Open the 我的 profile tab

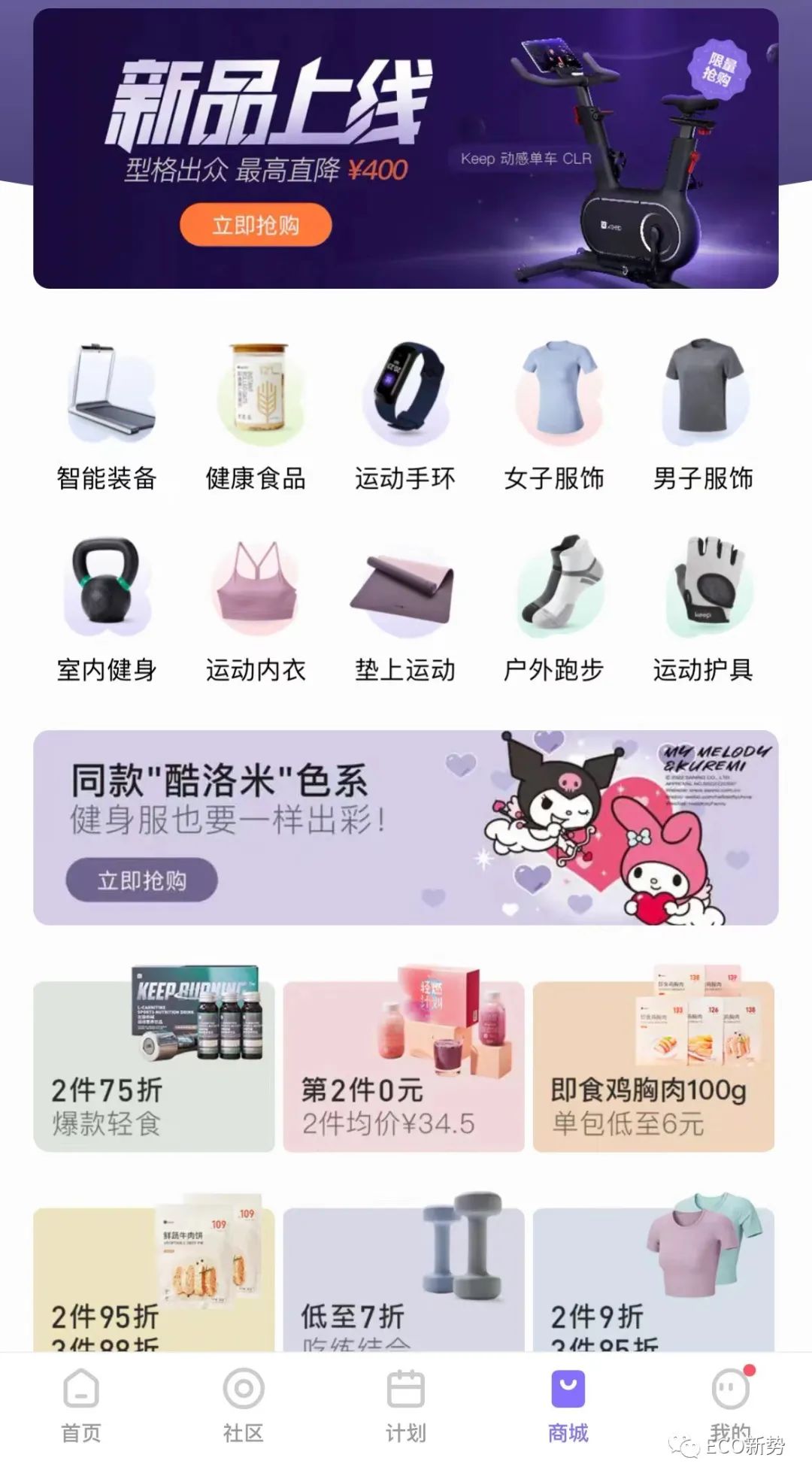(x=730, y=1402)
